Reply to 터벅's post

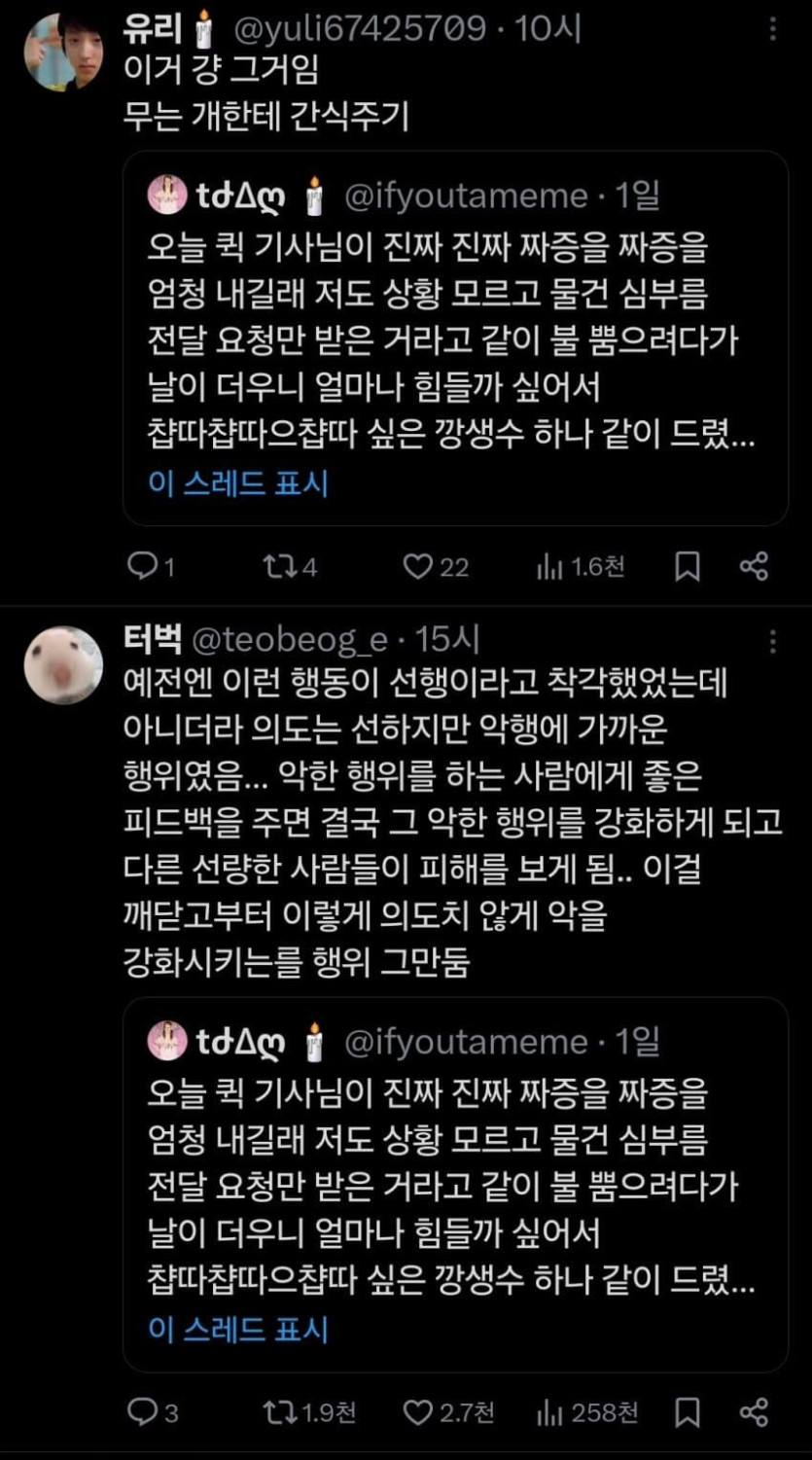[144, 1411]
